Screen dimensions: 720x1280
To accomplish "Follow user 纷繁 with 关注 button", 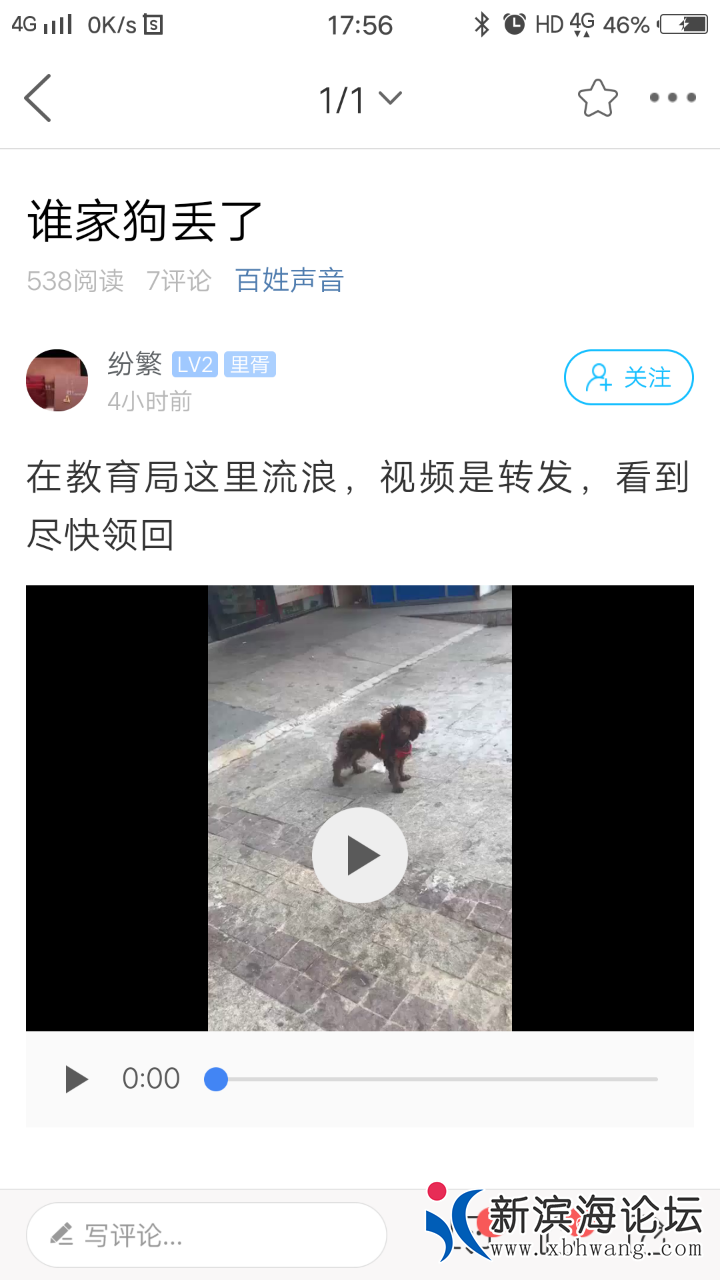I will click(x=628, y=377).
